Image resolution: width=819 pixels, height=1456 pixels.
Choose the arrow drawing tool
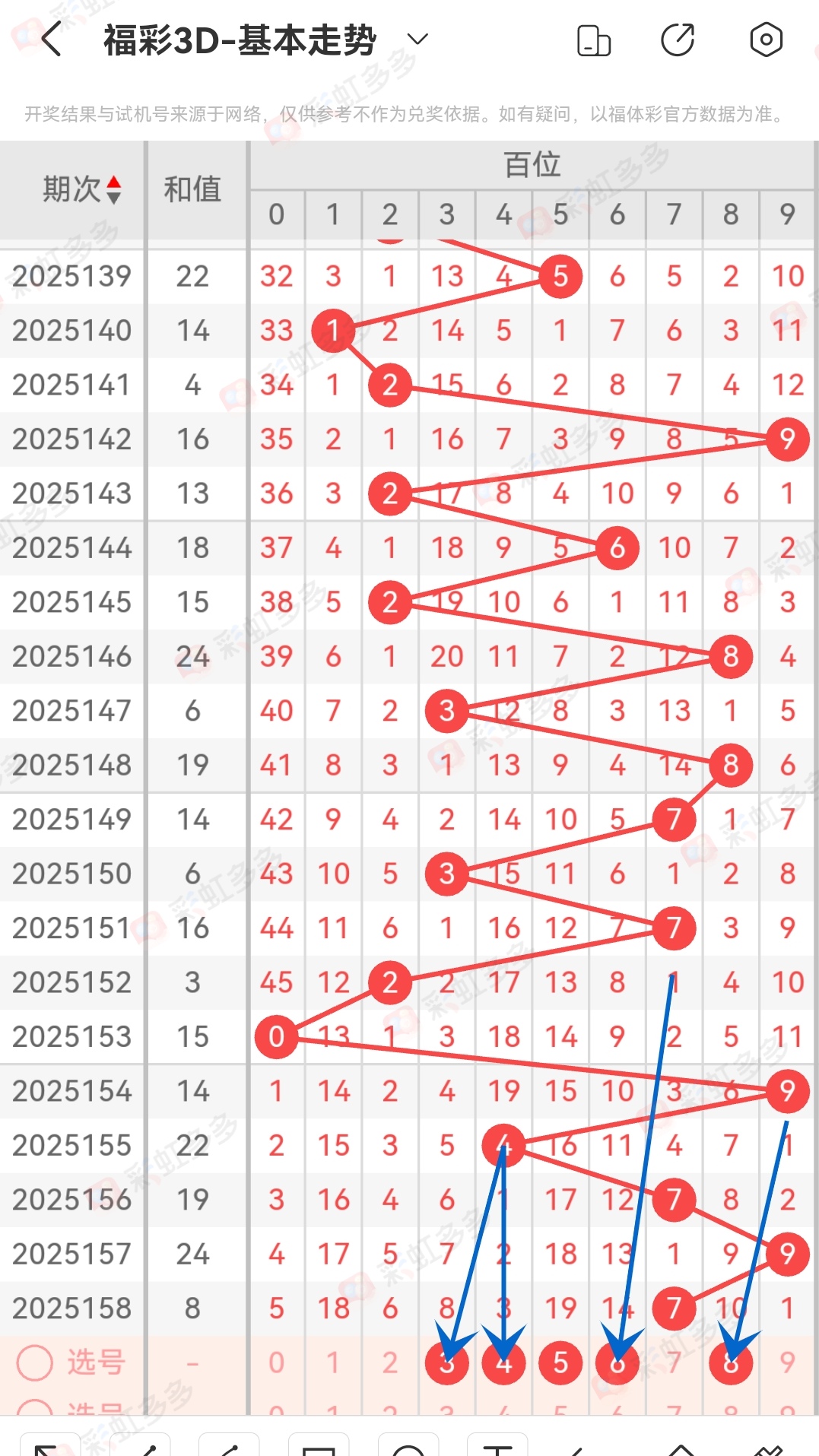50,1446
